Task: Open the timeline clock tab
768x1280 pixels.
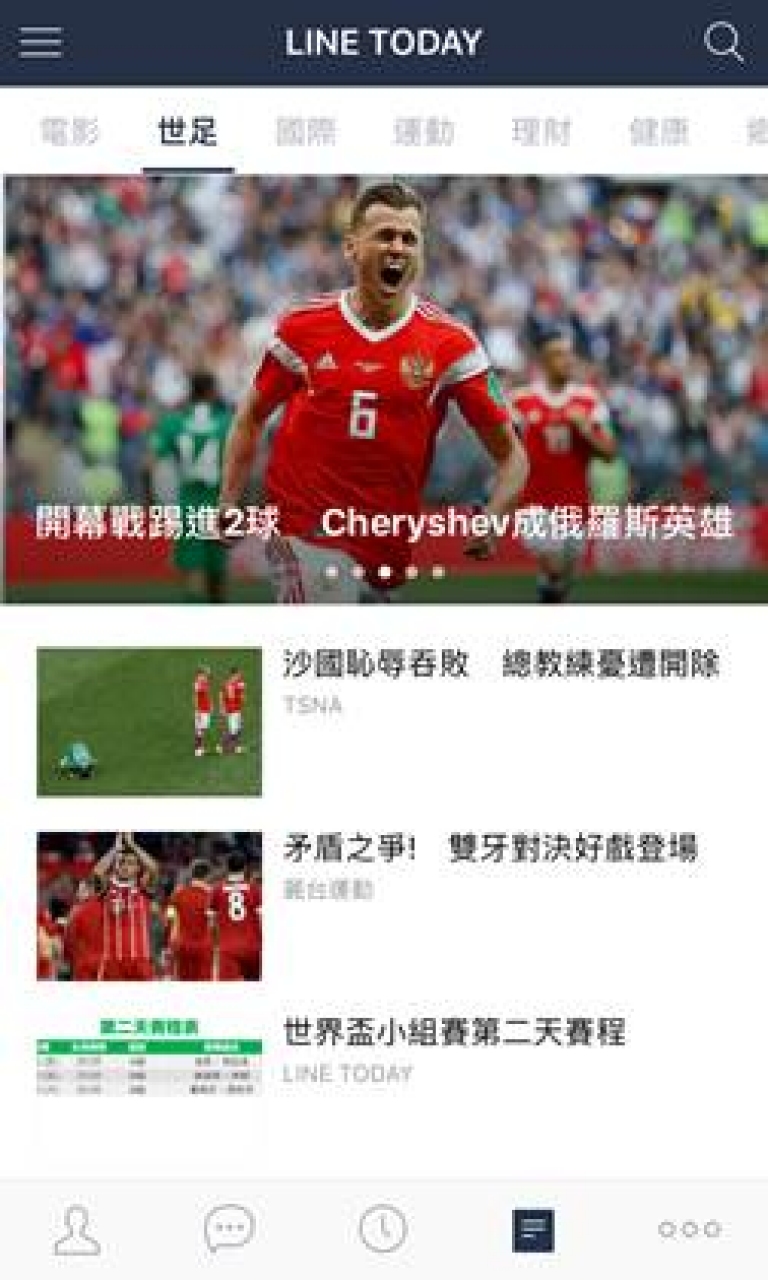Action: (383, 1230)
